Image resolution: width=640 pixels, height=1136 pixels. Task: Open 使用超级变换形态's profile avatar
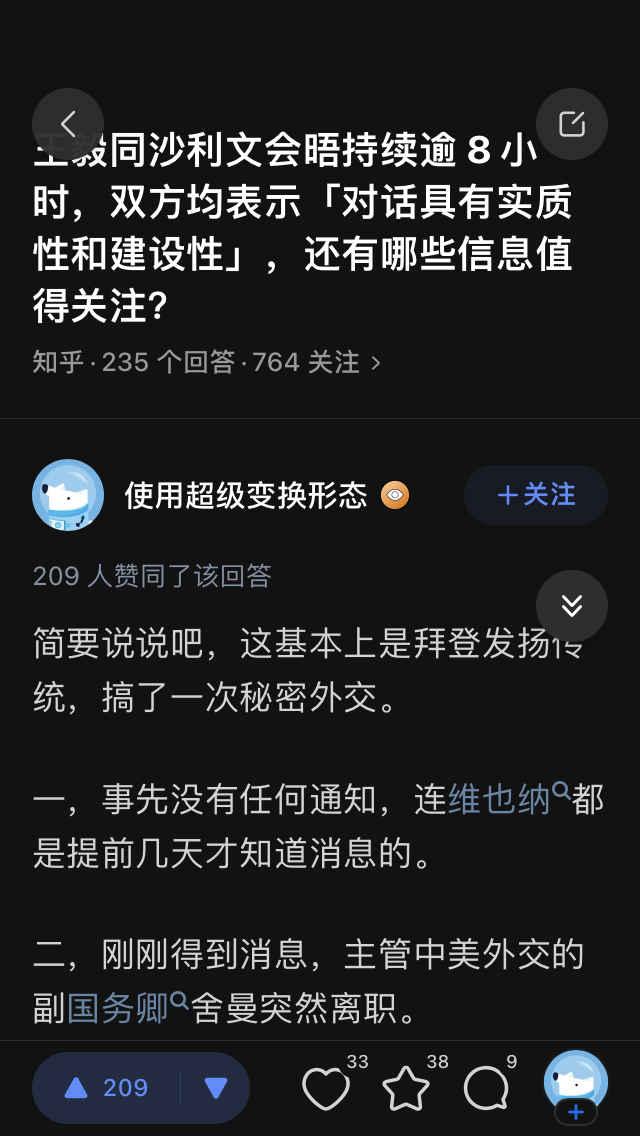[x=68, y=495]
